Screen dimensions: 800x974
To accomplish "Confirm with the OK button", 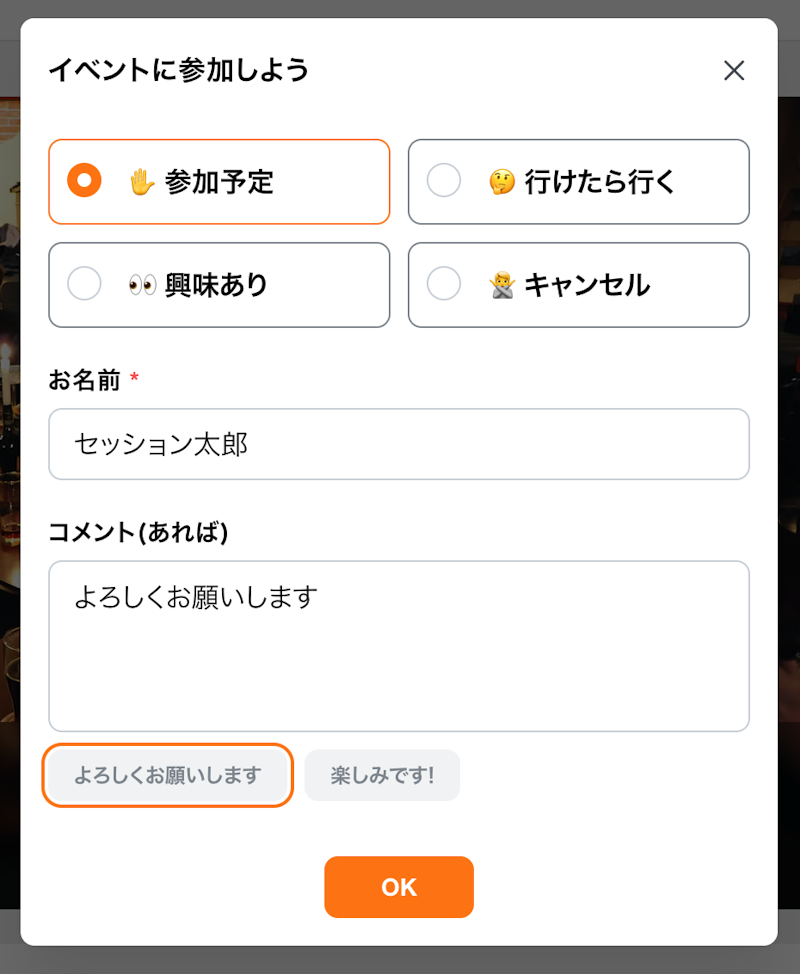I will (398, 887).
